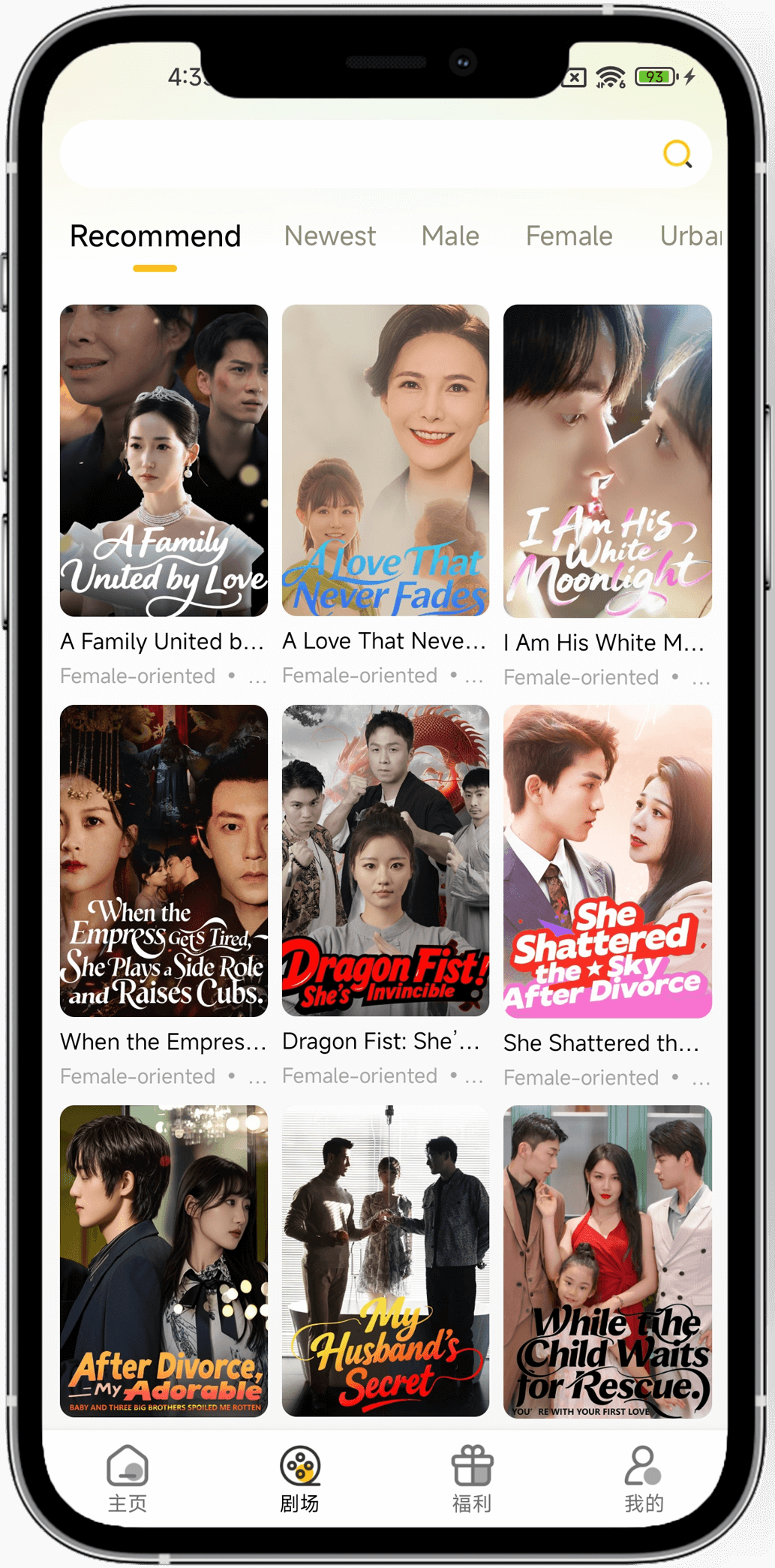The width and height of the screenshot is (775, 1568).
Task: Open She Shattered the Sky After Divorce
Action: click(x=607, y=860)
